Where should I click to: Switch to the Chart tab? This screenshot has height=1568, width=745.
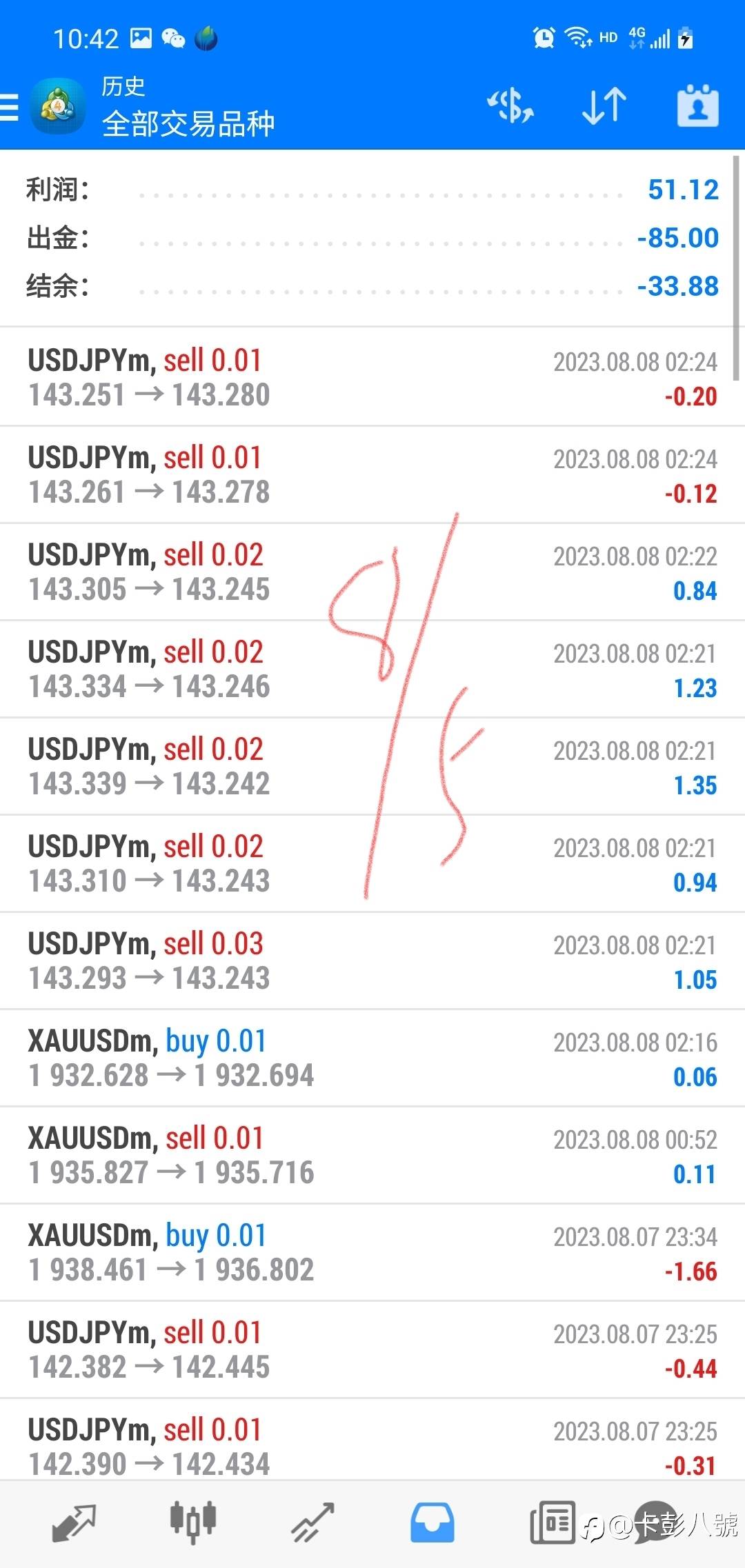193,1522
